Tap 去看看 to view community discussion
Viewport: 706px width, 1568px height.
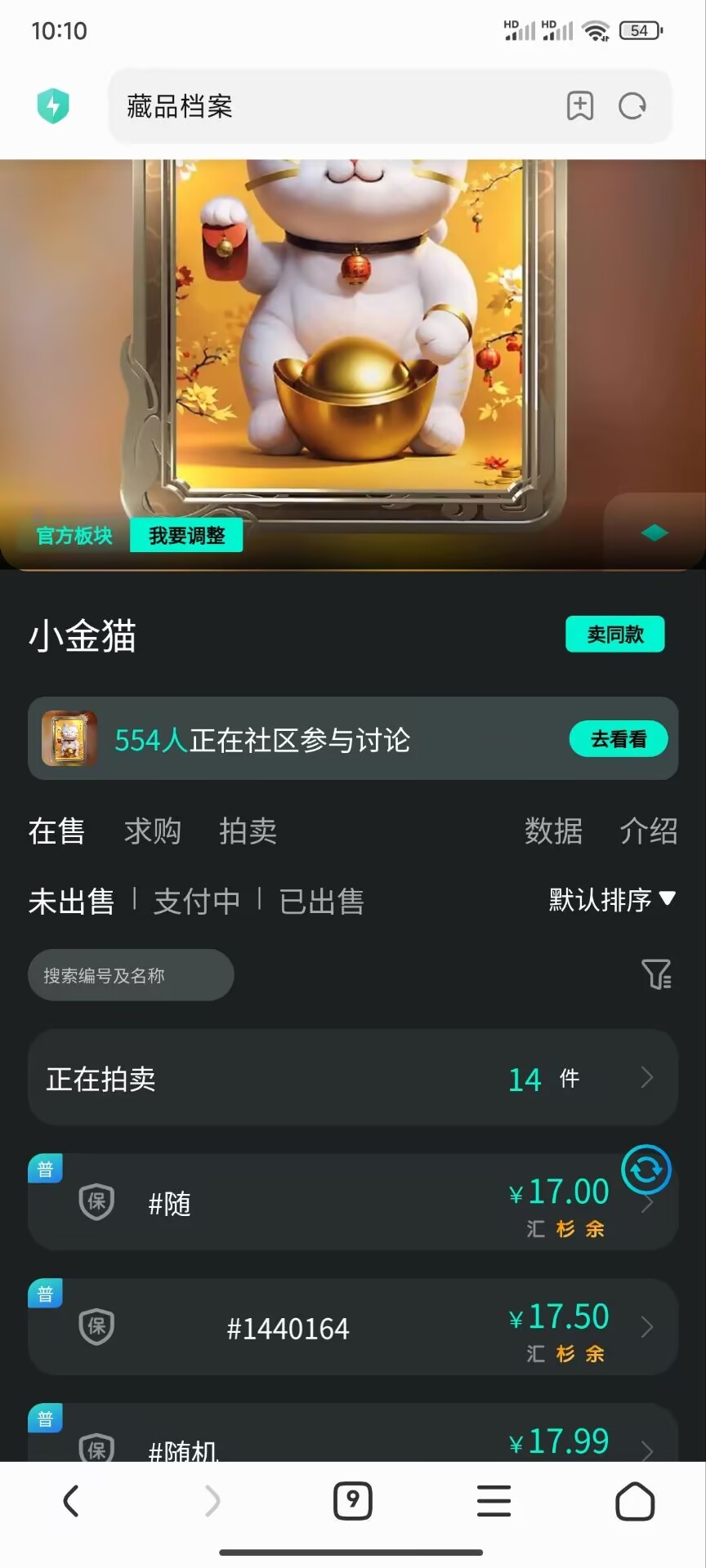[619, 739]
